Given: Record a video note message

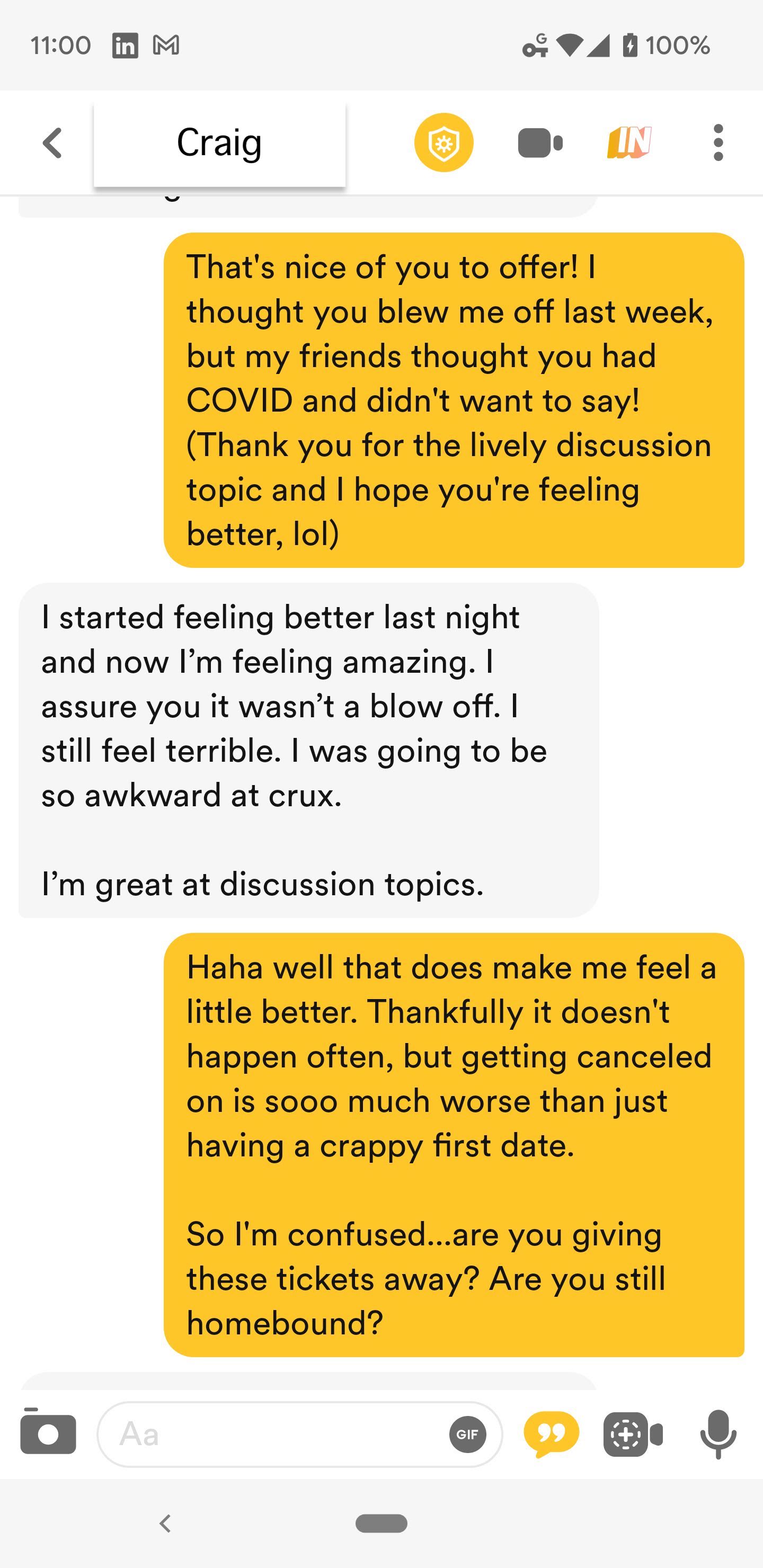Looking at the screenshot, I should 633,1435.
